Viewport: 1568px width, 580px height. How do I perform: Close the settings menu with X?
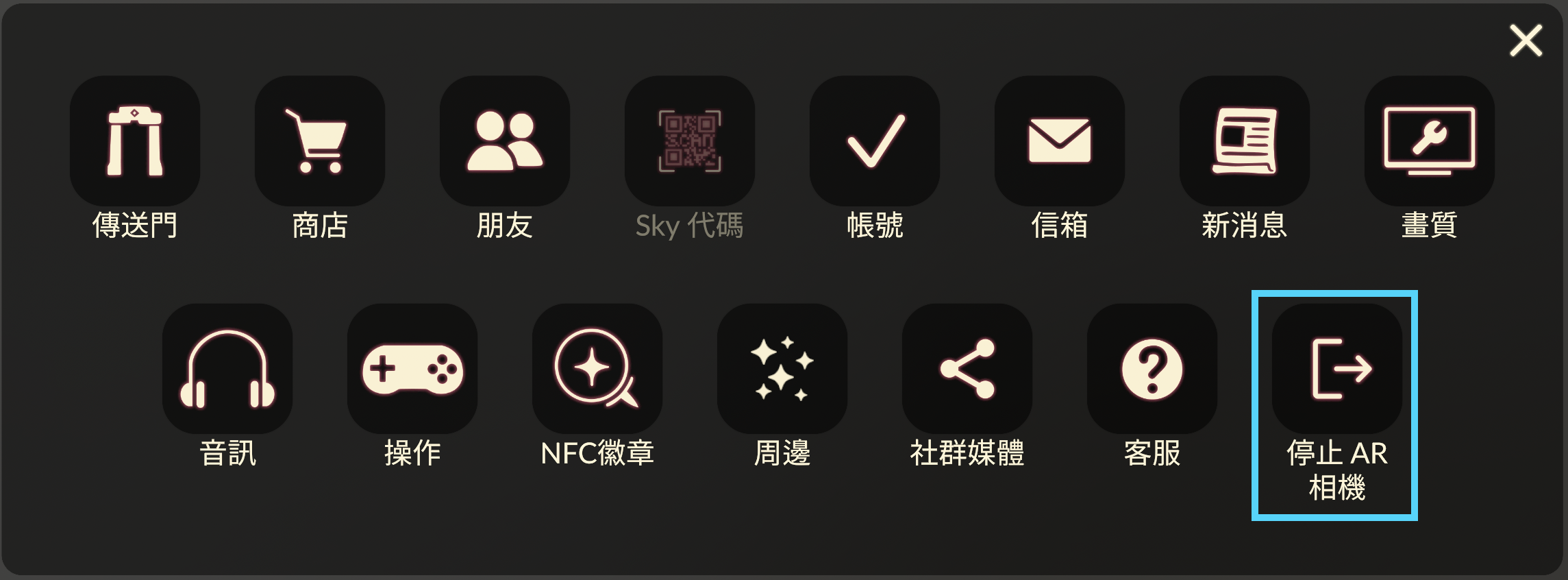click(x=1526, y=41)
